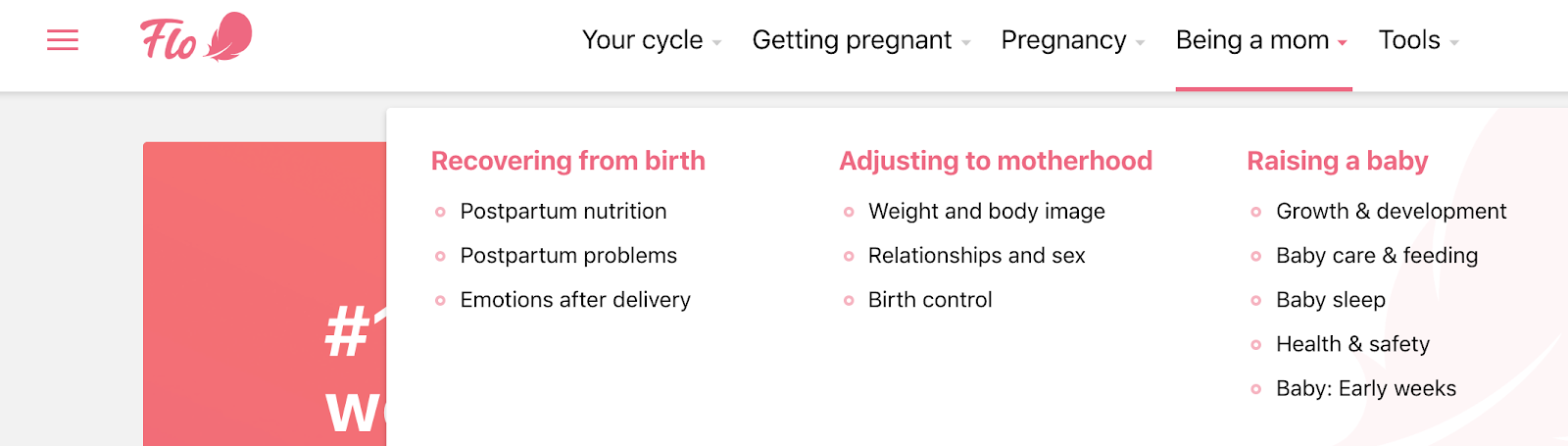Go to the Flo home logo

[196, 39]
